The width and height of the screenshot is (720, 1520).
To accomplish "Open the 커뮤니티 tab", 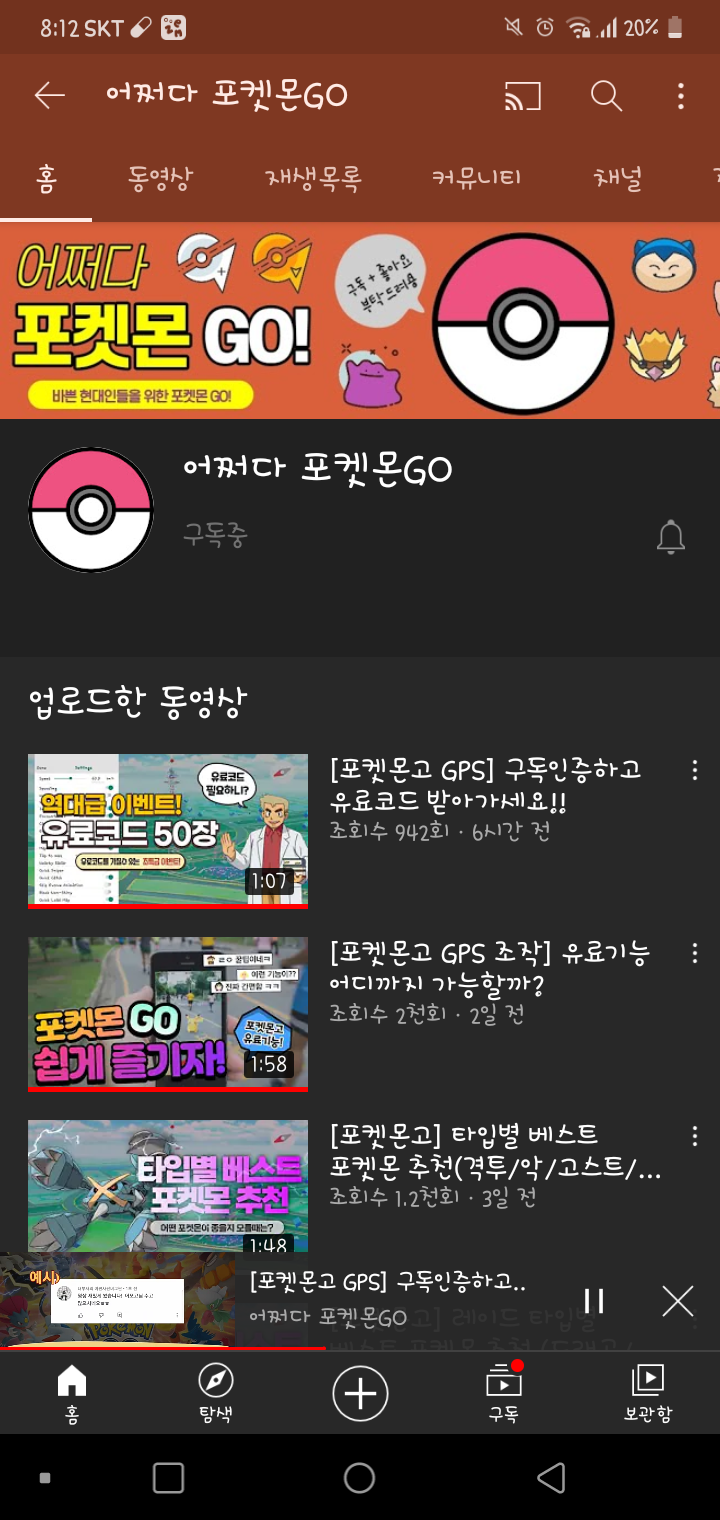I will [476, 179].
